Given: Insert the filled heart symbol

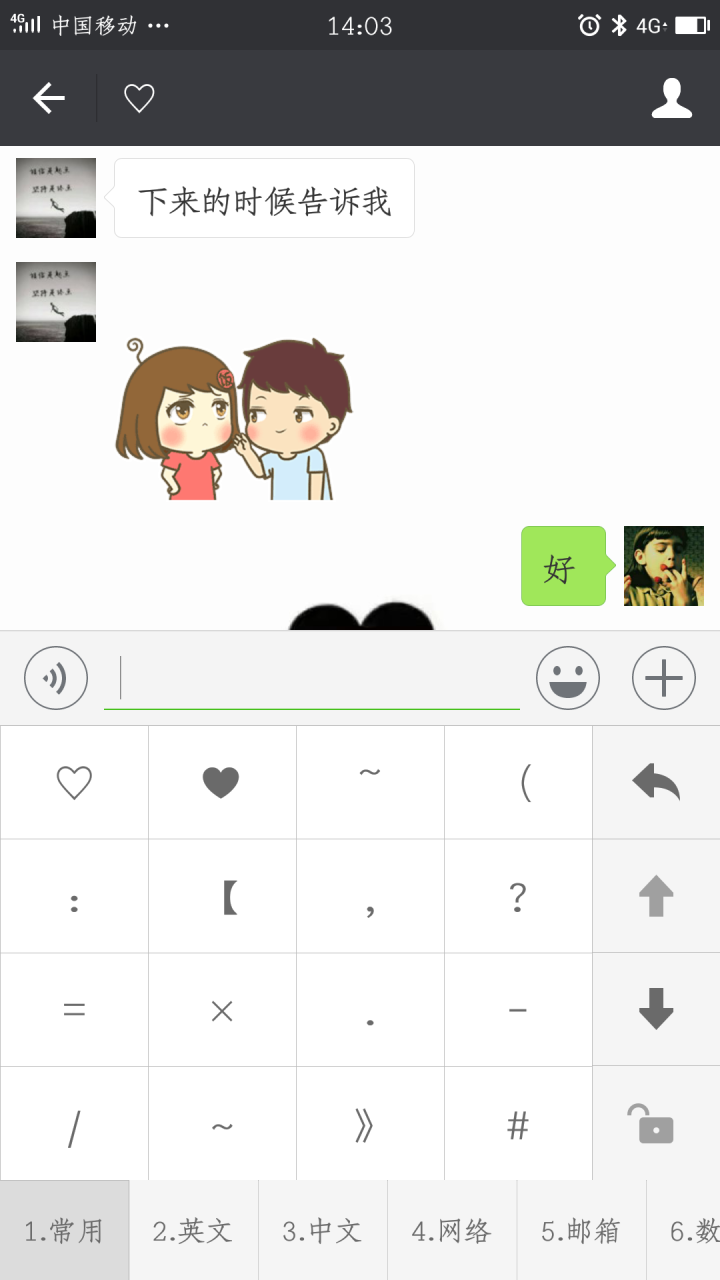Looking at the screenshot, I should click(221, 782).
